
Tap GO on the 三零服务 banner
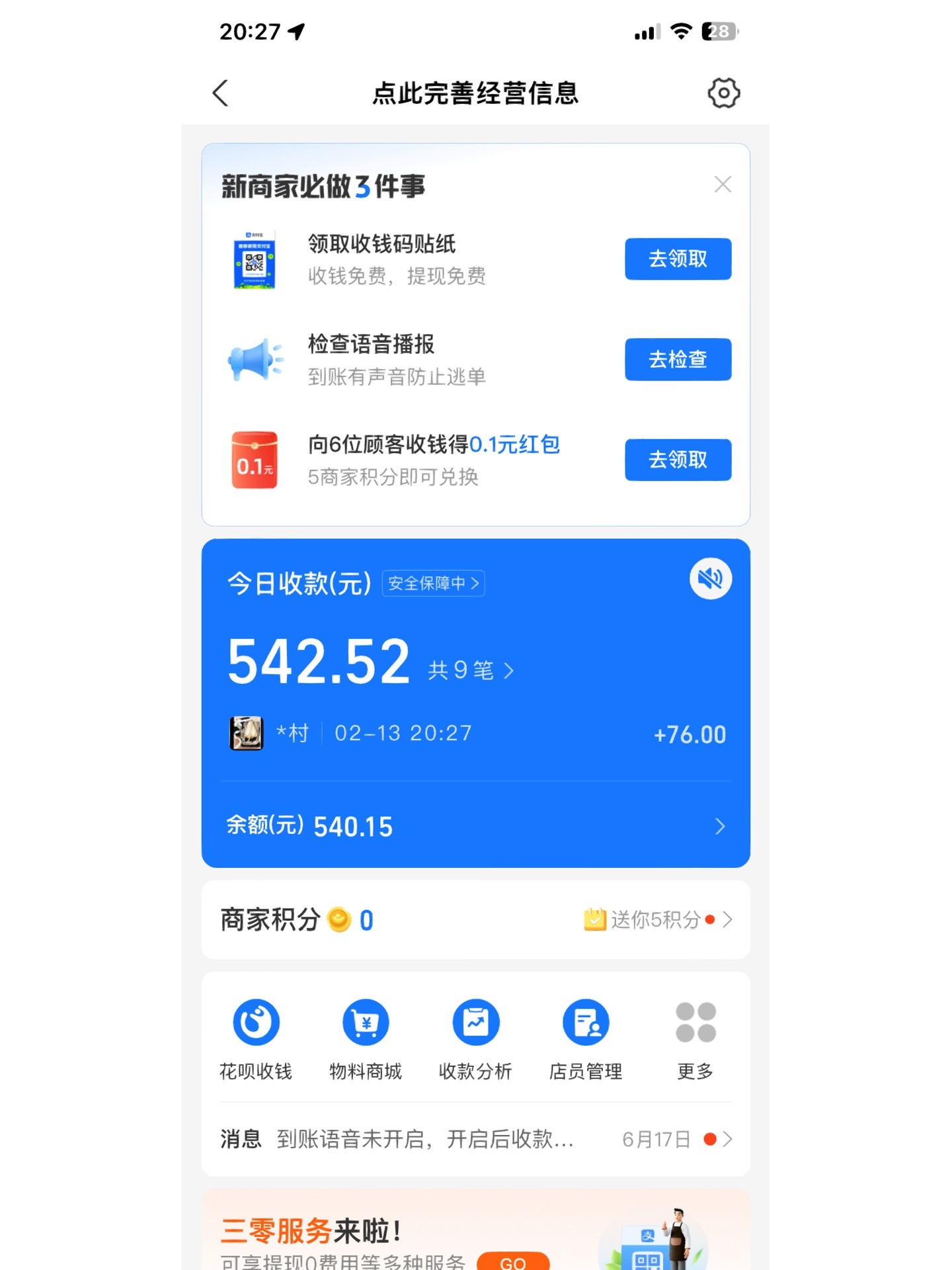click(x=513, y=1262)
